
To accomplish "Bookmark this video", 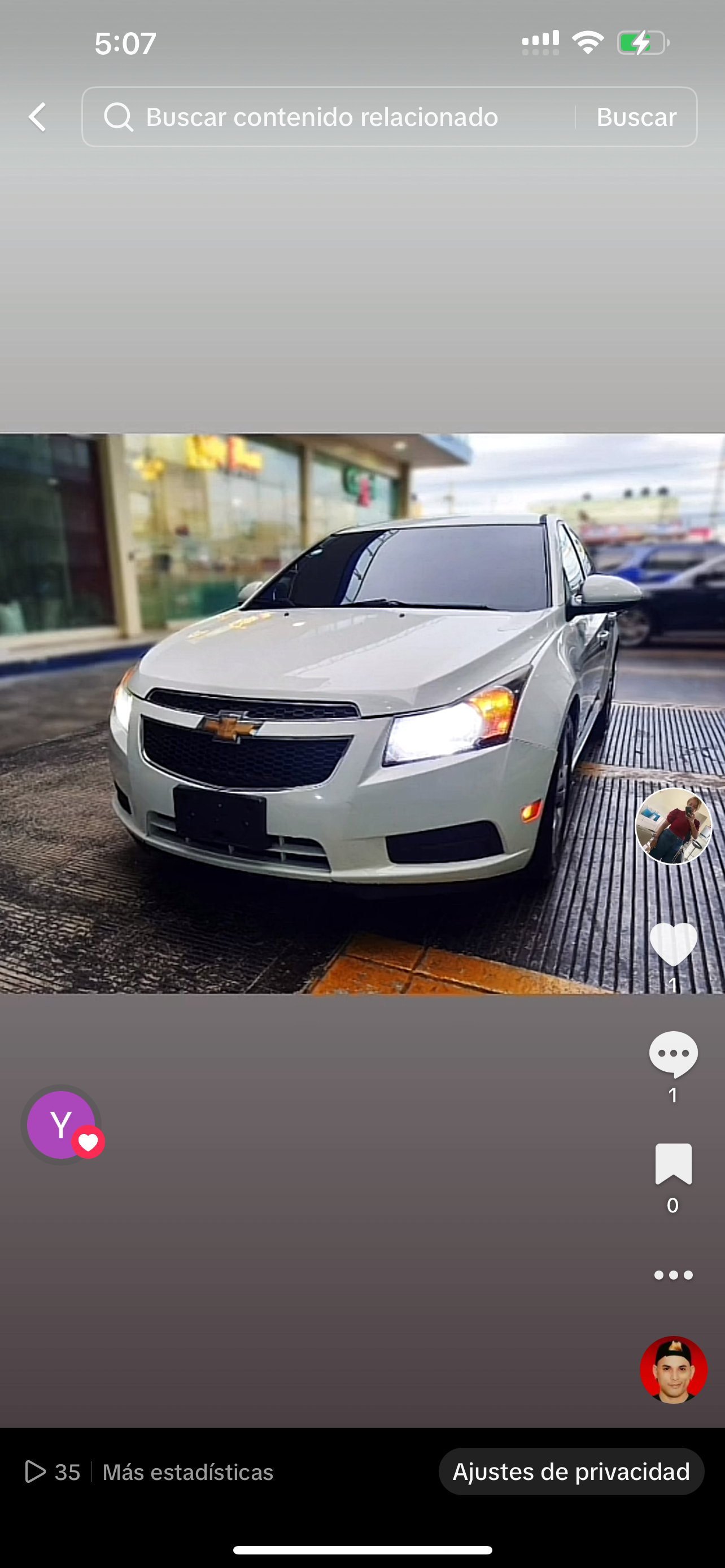I will (x=673, y=1164).
